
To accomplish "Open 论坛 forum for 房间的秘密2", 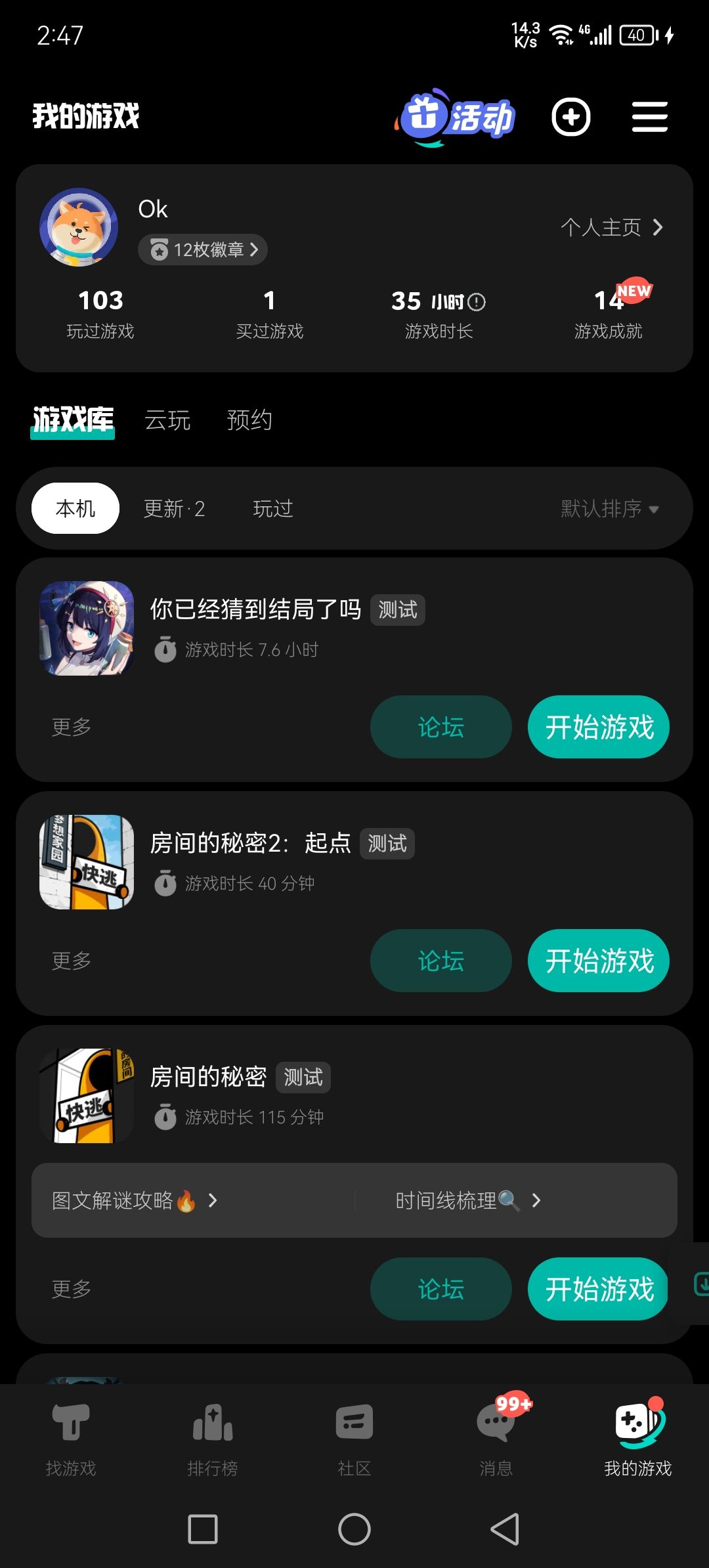I will (x=440, y=961).
